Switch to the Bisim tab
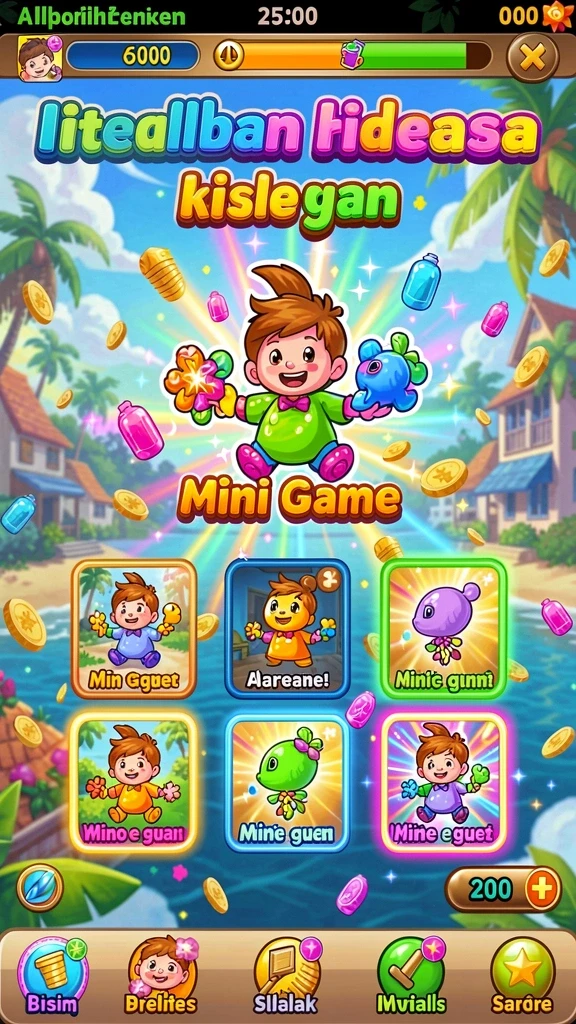 point(53,976)
